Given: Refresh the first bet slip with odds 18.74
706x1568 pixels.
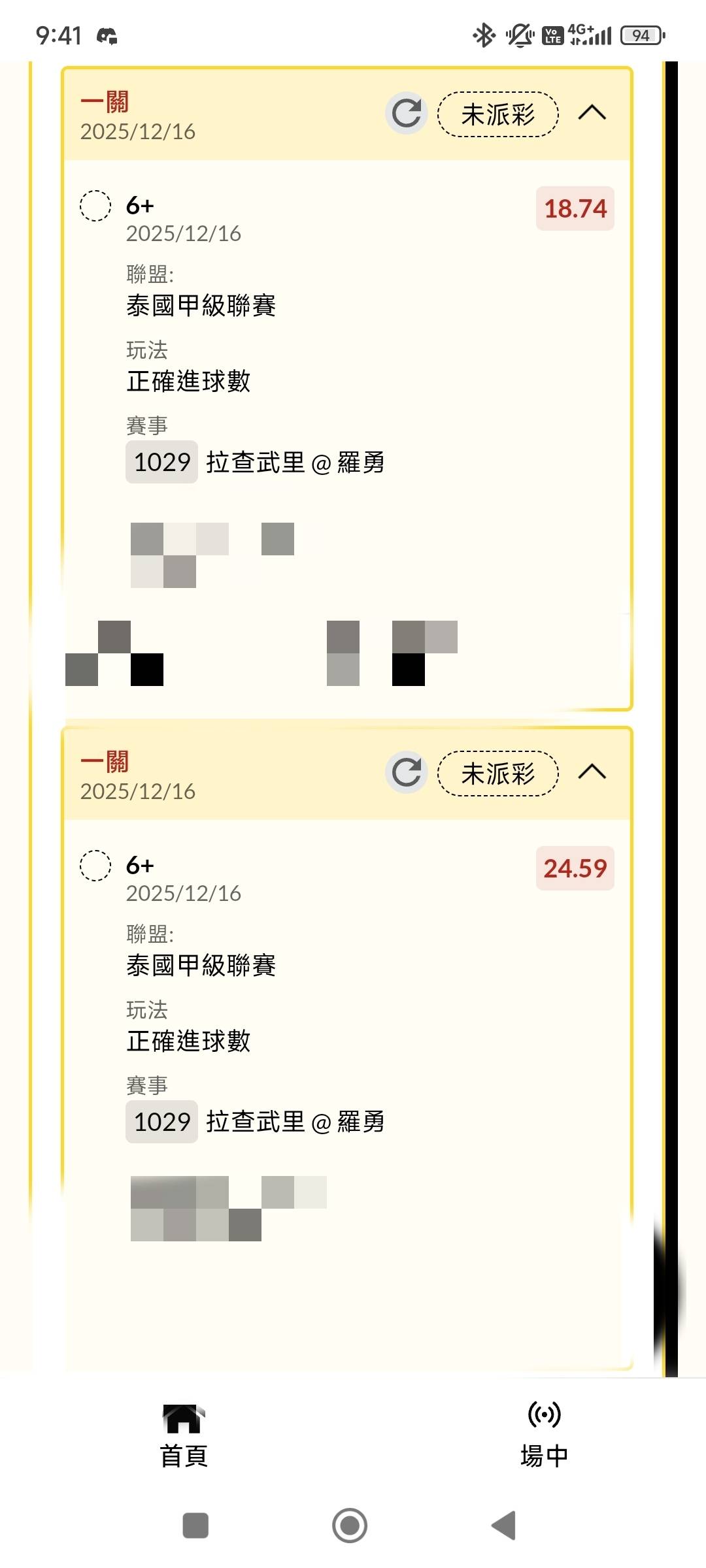Looking at the screenshot, I should point(406,113).
